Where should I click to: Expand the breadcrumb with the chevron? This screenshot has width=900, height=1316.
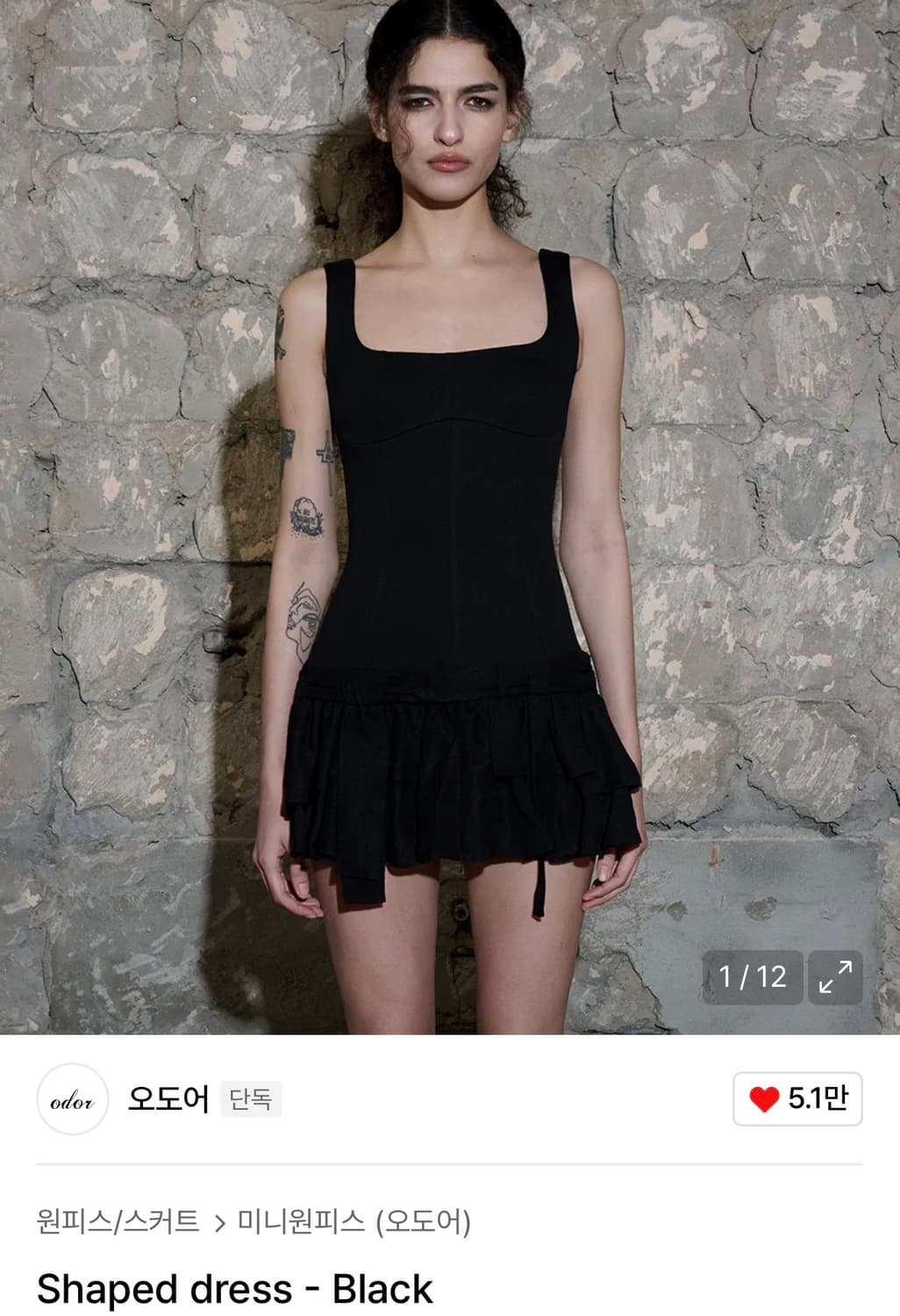pos(219,1220)
